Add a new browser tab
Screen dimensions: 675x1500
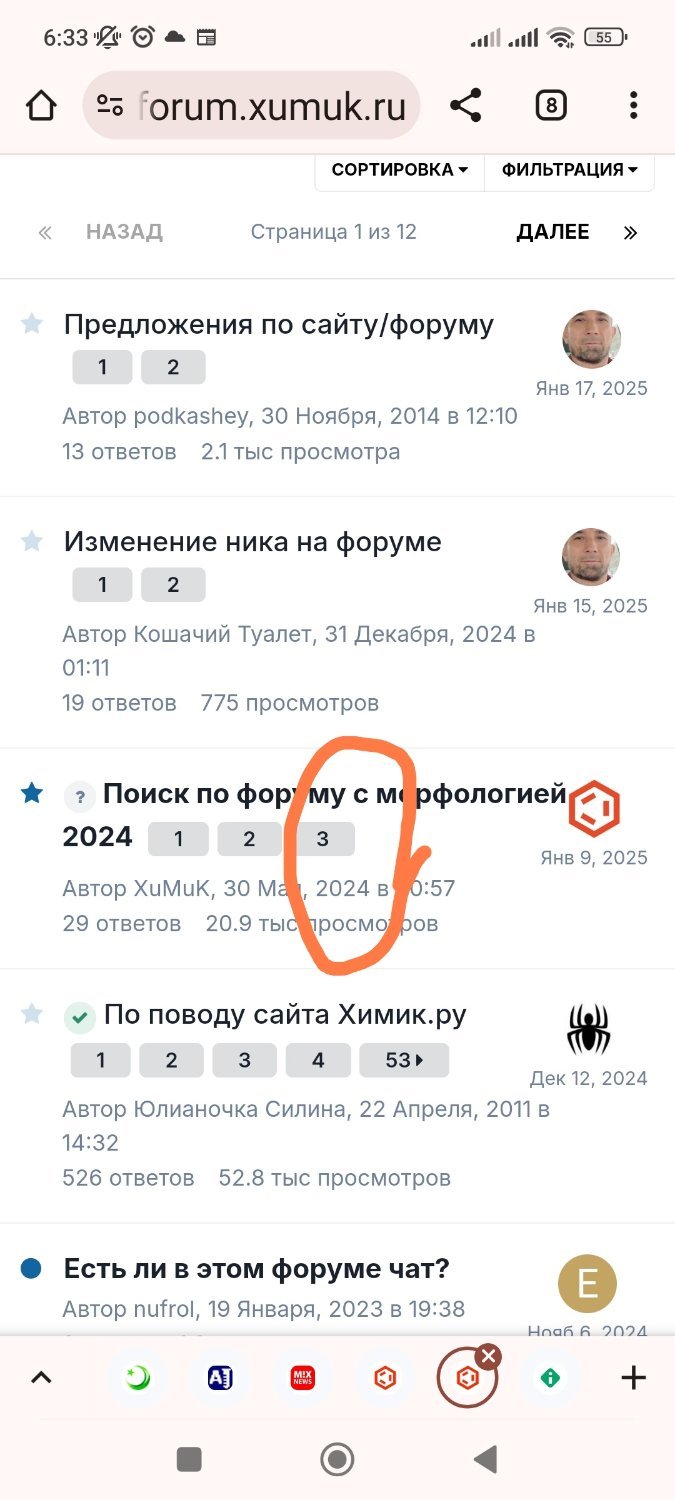tap(633, 1379)
